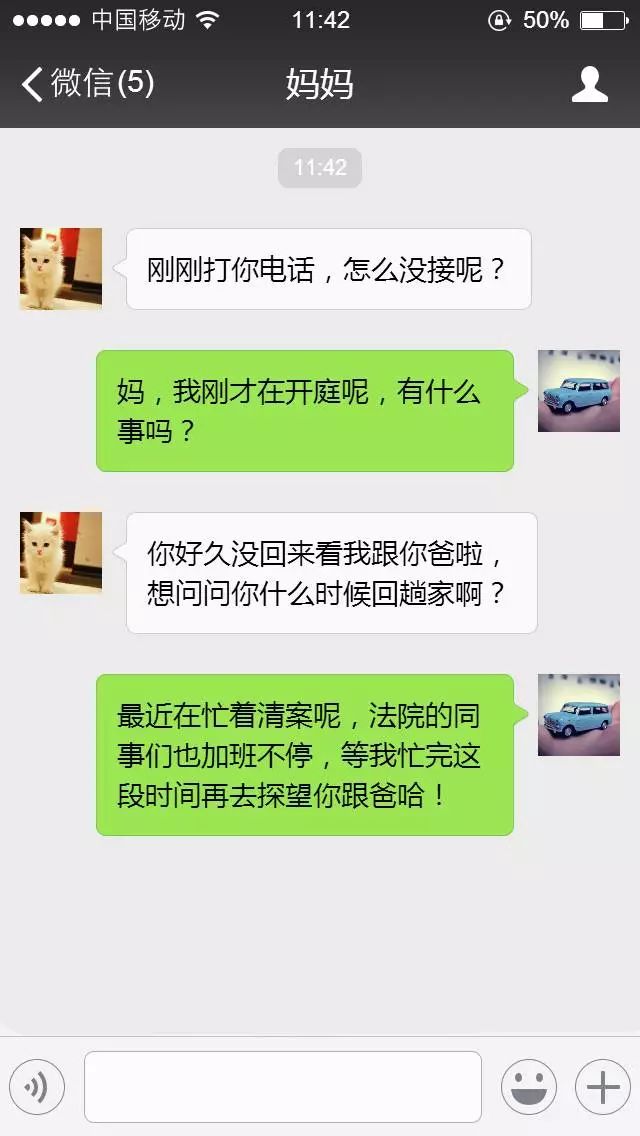Focus the message text field

[x=283, y=1087]
